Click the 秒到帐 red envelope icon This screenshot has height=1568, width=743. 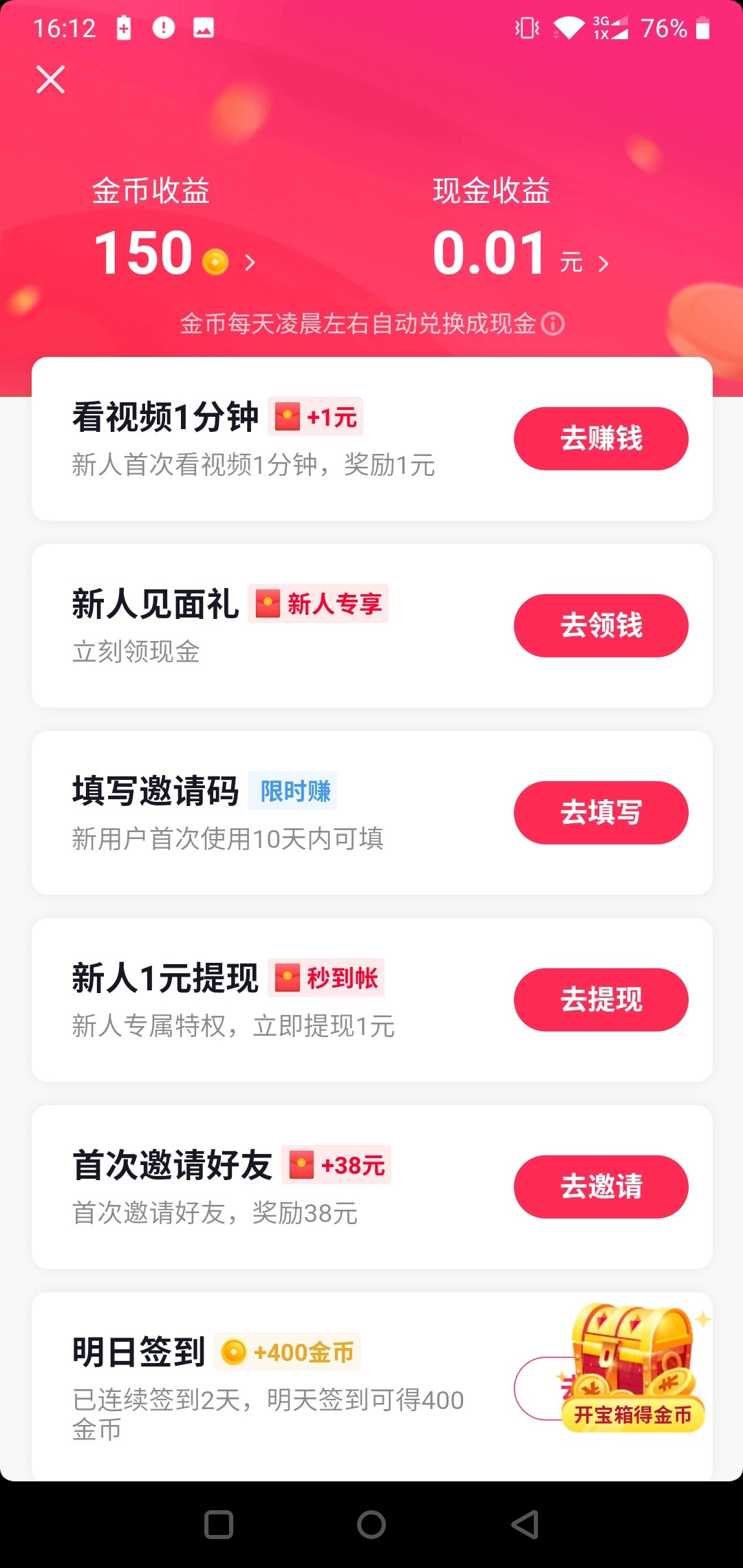coord(289,977)
